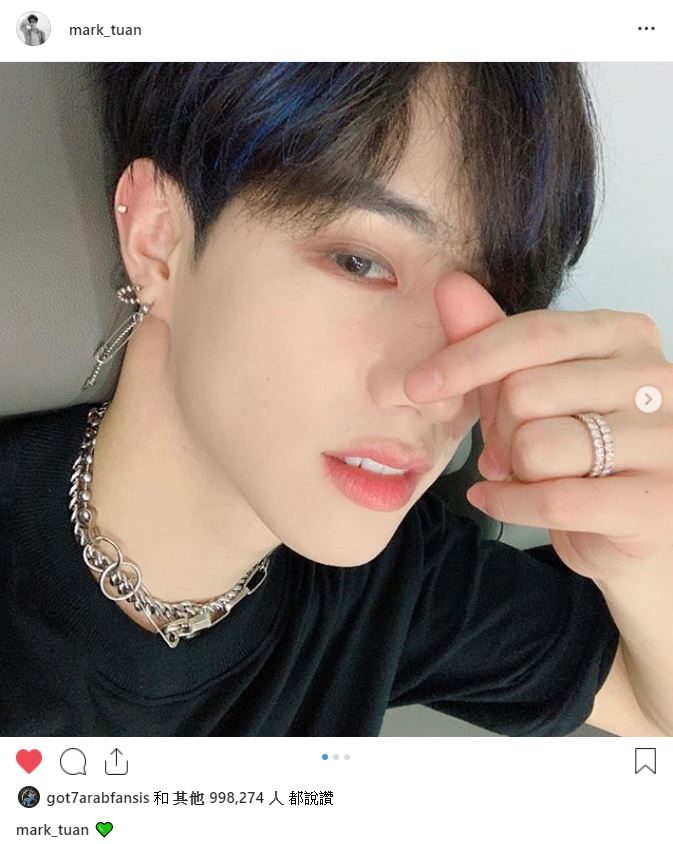The image size is (673, 844).
Task: Unlike the post via the red heart
Action: click(30, 762)
